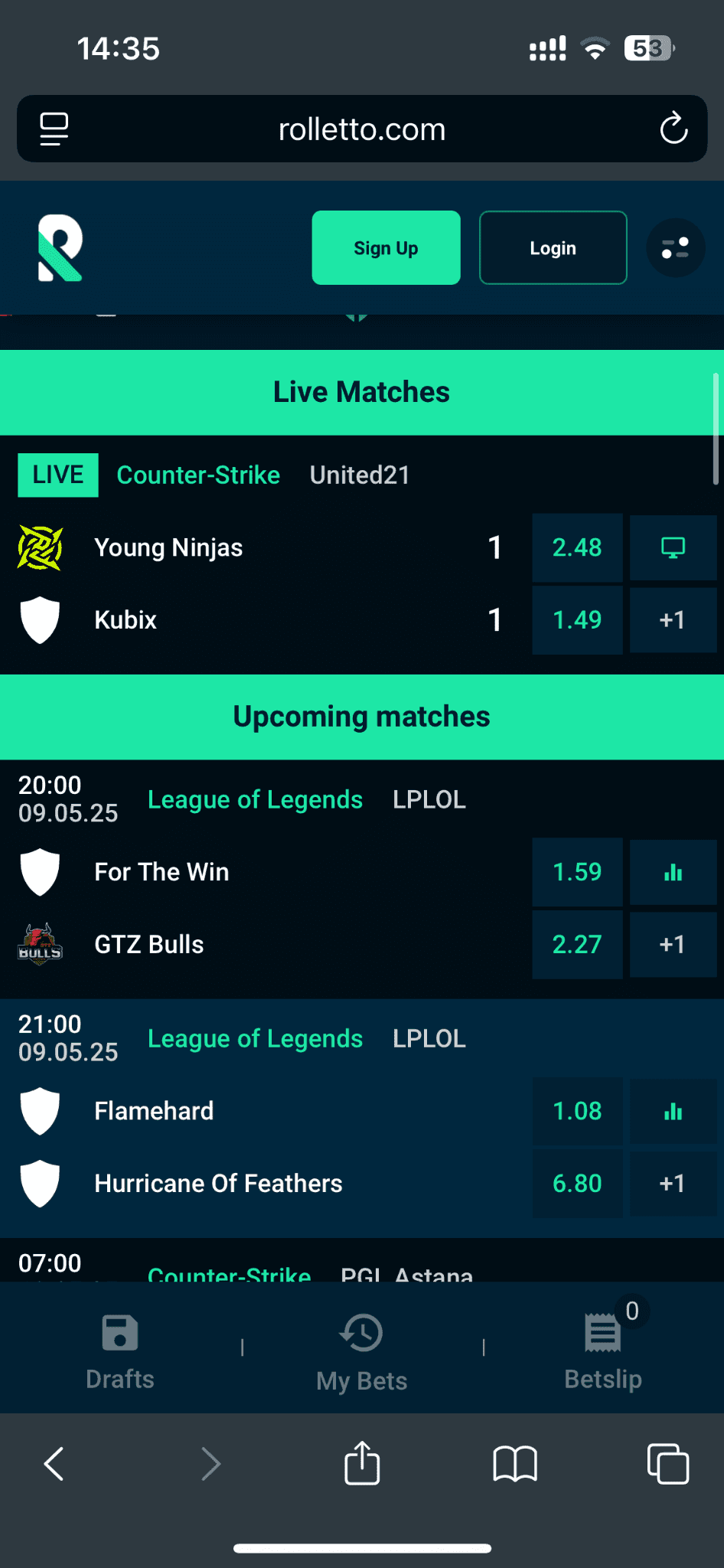Screen dimensions: 724x1568
Task: Open the United21 tournament label
Action: pos(359,475)
